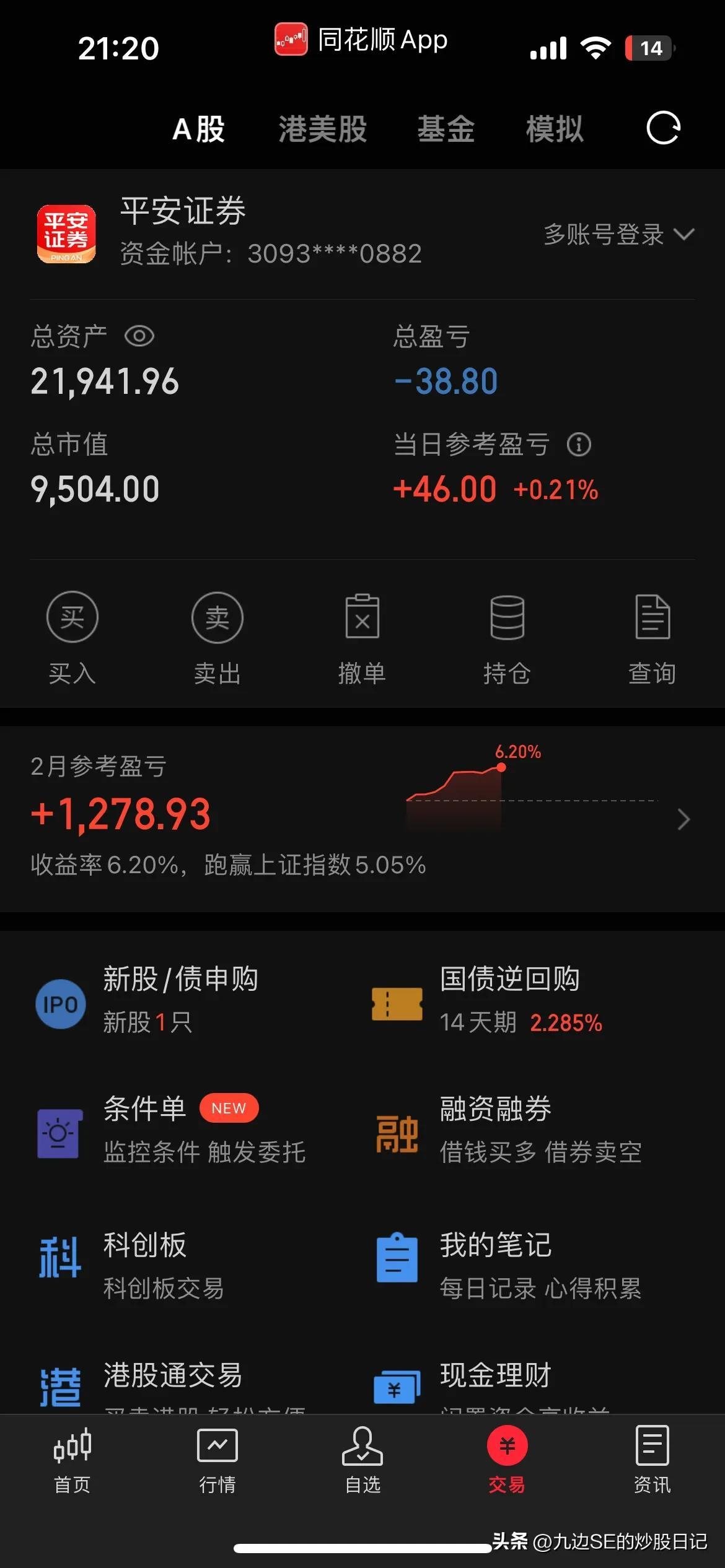Switch to the 行情 bottom tab
The height and width of the screenshot is (1568, 725).
click(217, 1460)
